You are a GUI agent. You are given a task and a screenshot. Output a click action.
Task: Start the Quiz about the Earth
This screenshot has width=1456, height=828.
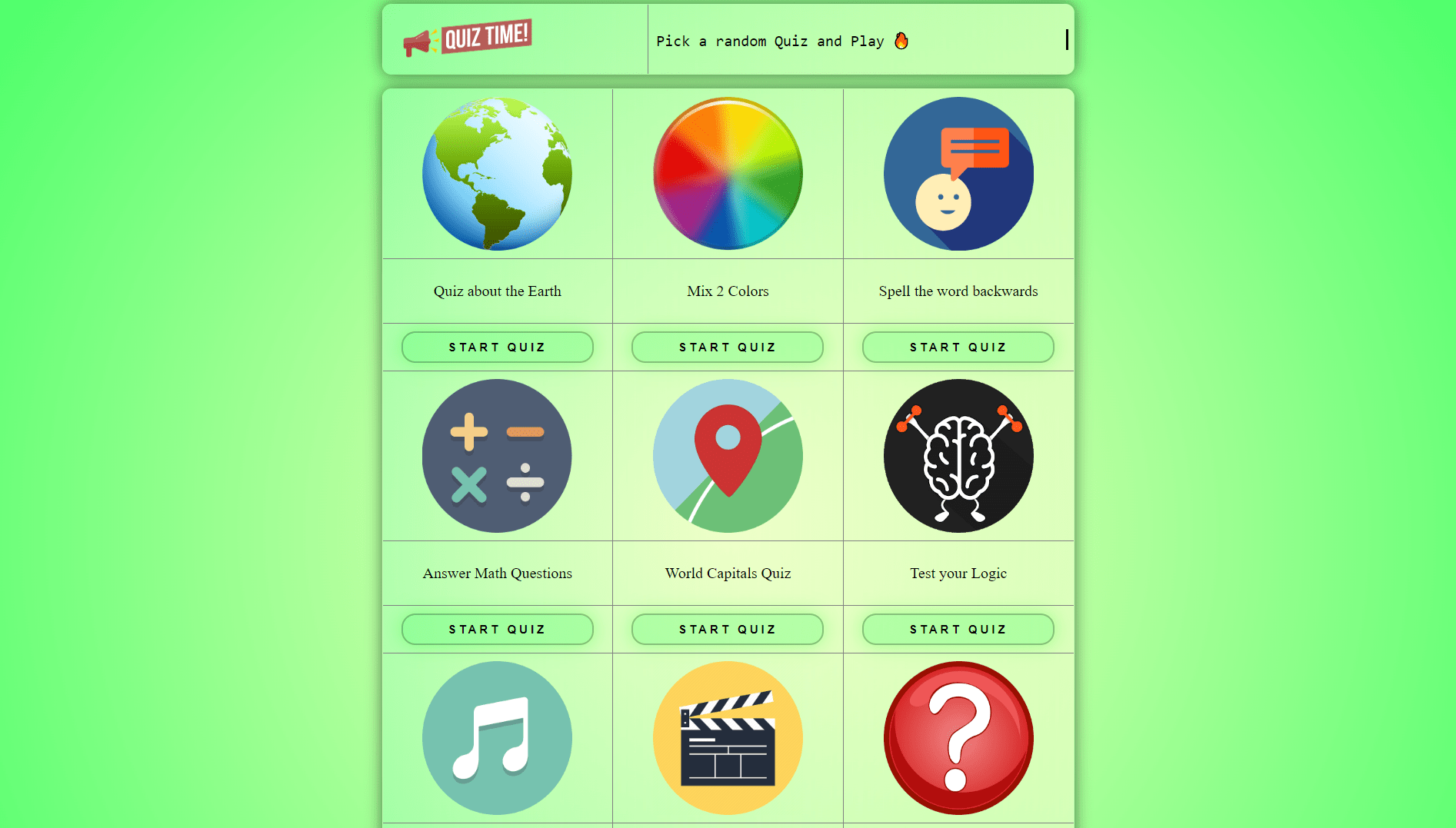[497, 347]
